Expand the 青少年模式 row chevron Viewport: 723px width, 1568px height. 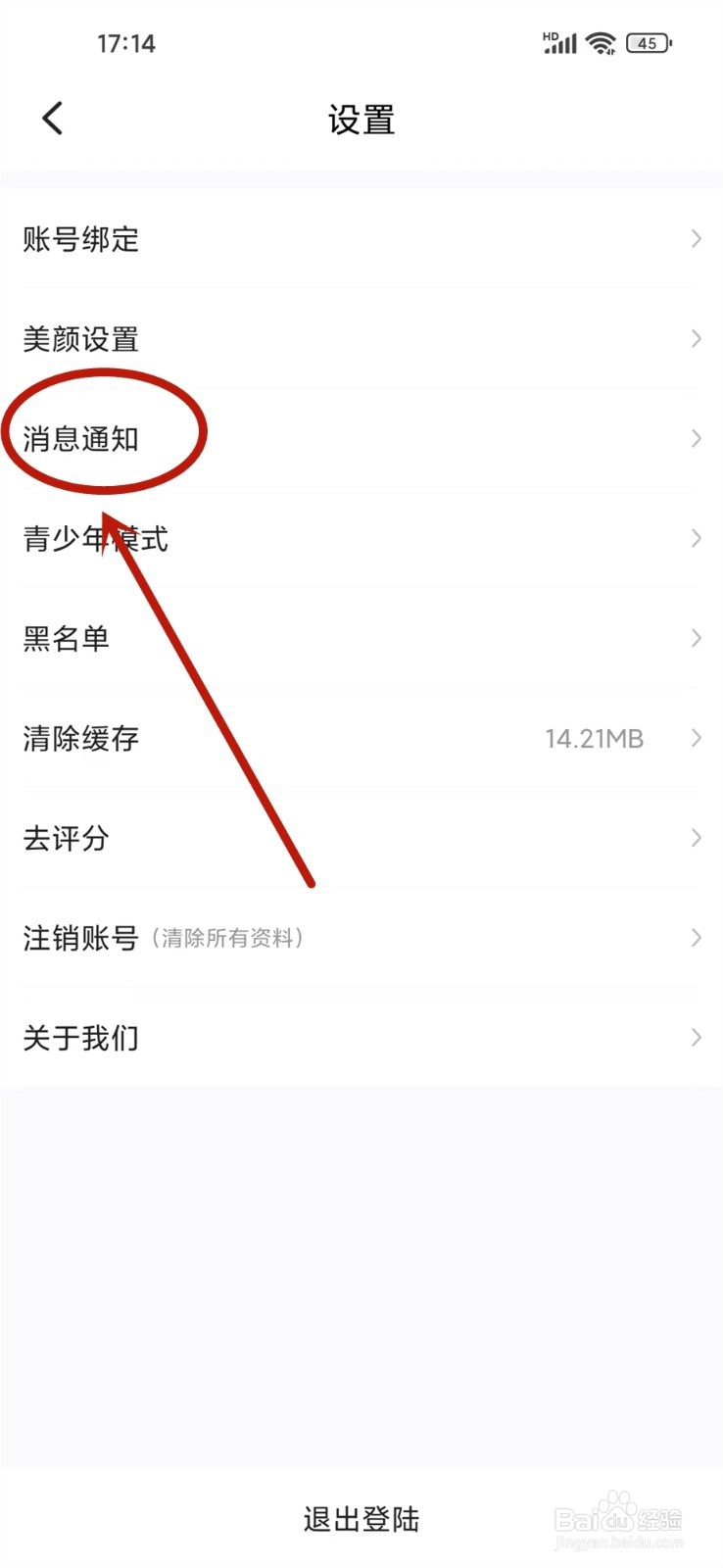click(x=696, y=539)
